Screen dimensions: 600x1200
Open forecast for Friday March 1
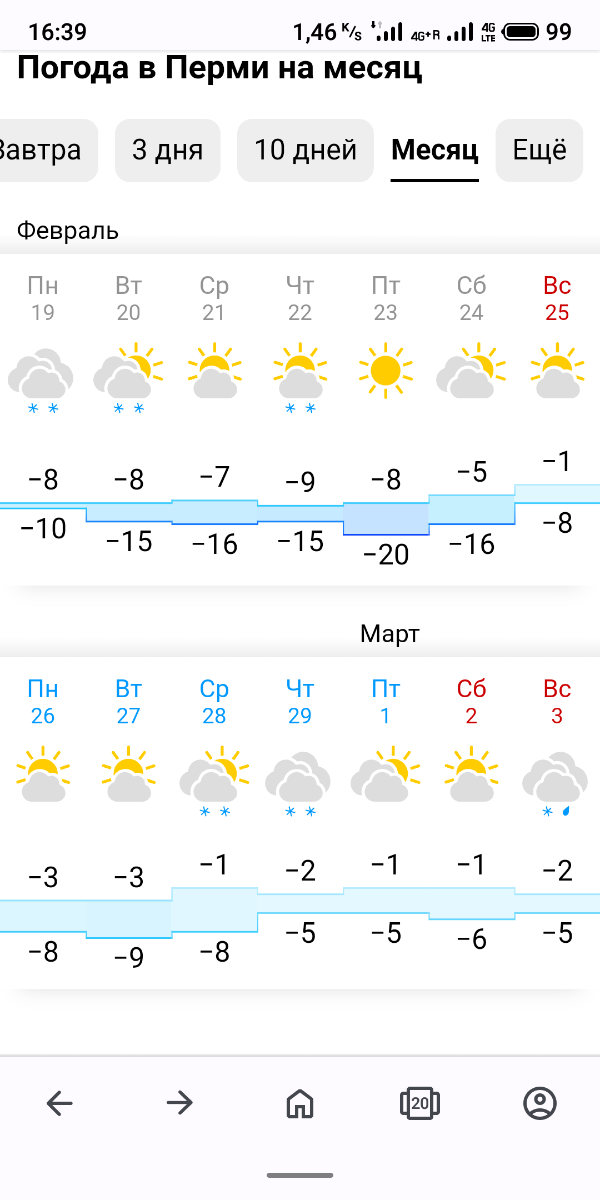386,820
